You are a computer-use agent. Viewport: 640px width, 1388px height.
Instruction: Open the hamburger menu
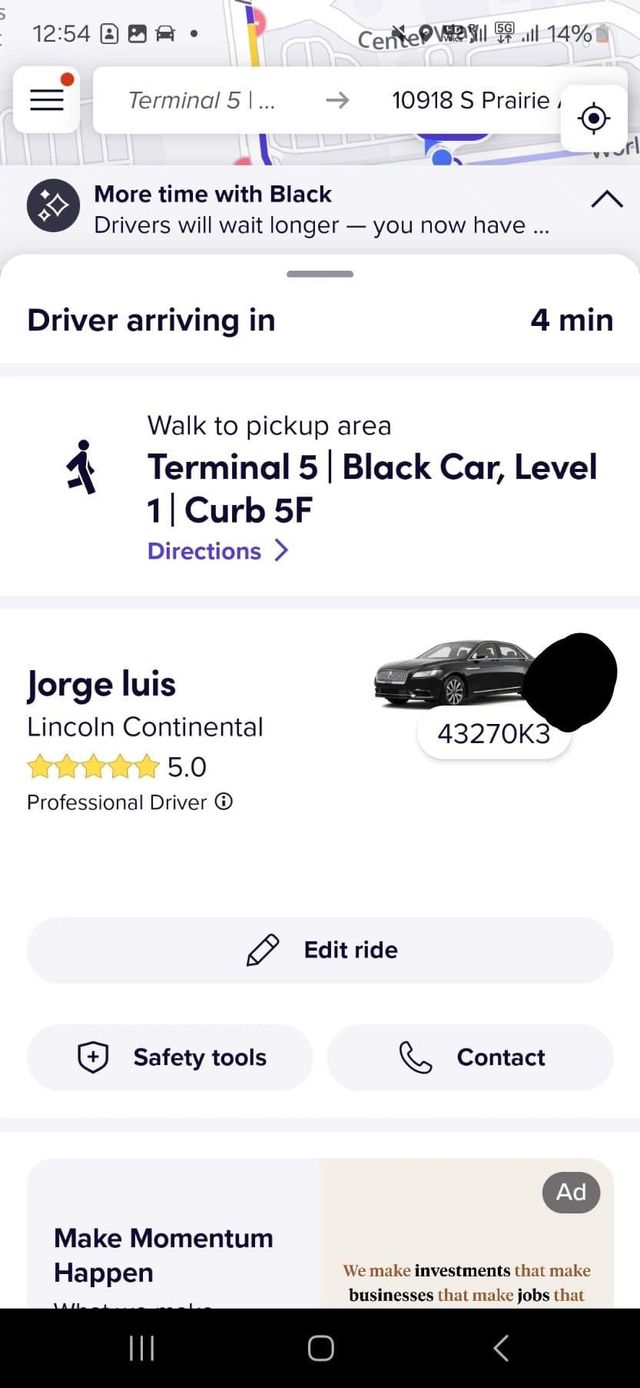47,100
